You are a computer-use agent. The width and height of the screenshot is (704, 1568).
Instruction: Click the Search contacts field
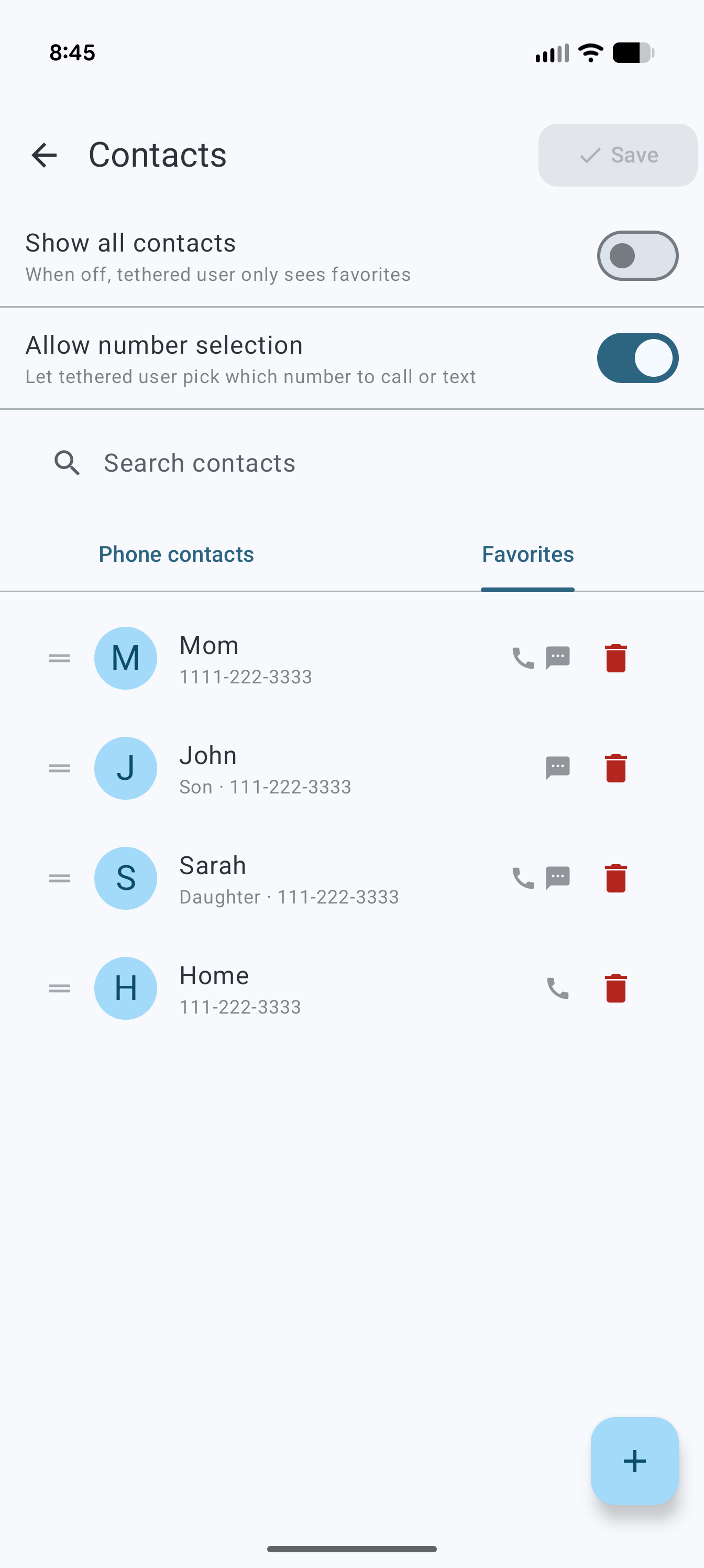coord(244,463)
